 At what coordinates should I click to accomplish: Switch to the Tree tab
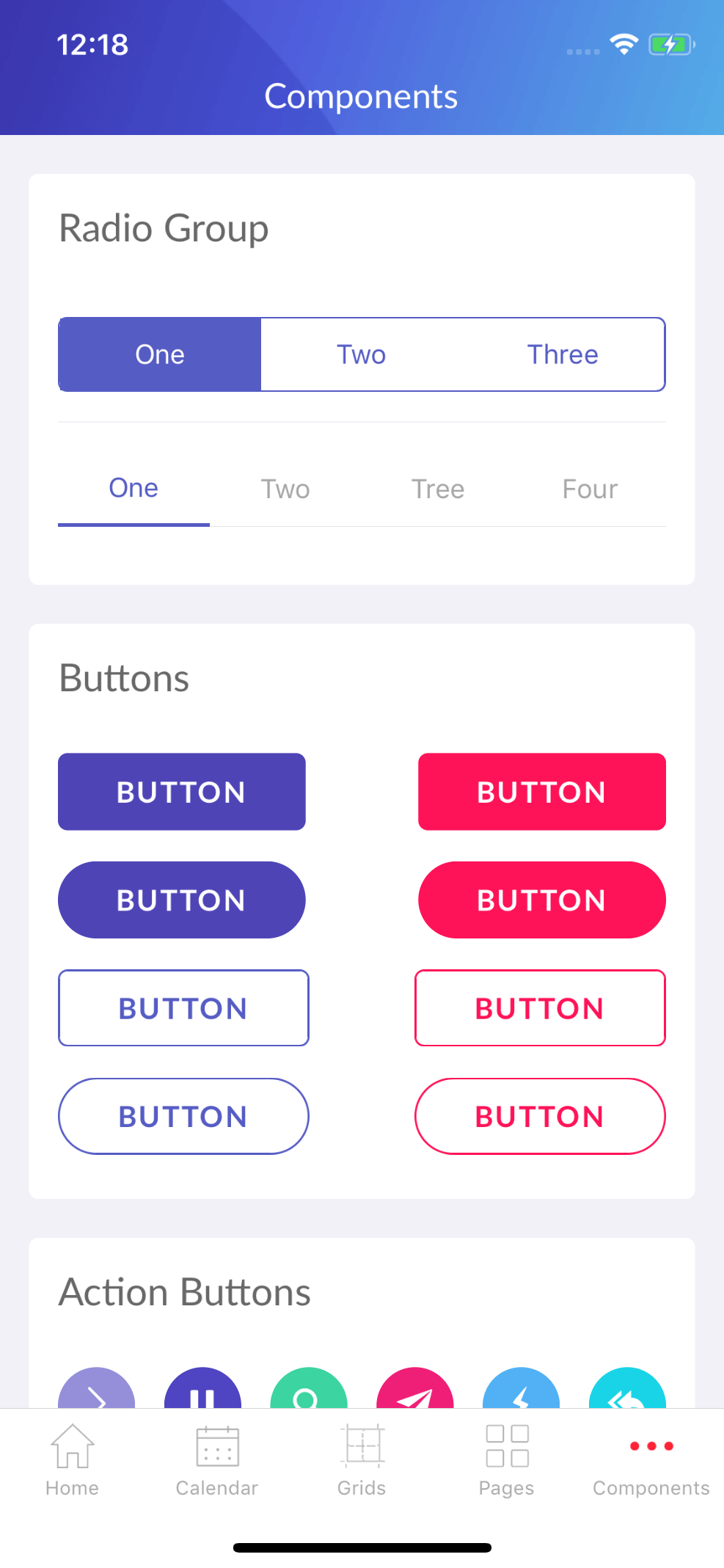click(x=438, y=489)
